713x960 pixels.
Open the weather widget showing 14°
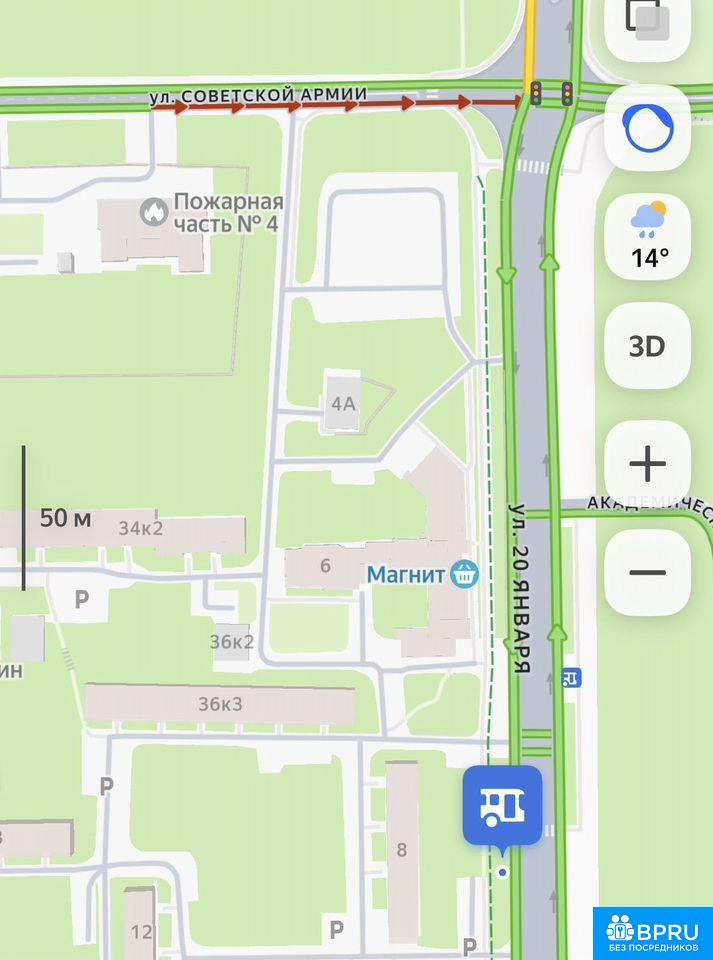coord(647,237)
